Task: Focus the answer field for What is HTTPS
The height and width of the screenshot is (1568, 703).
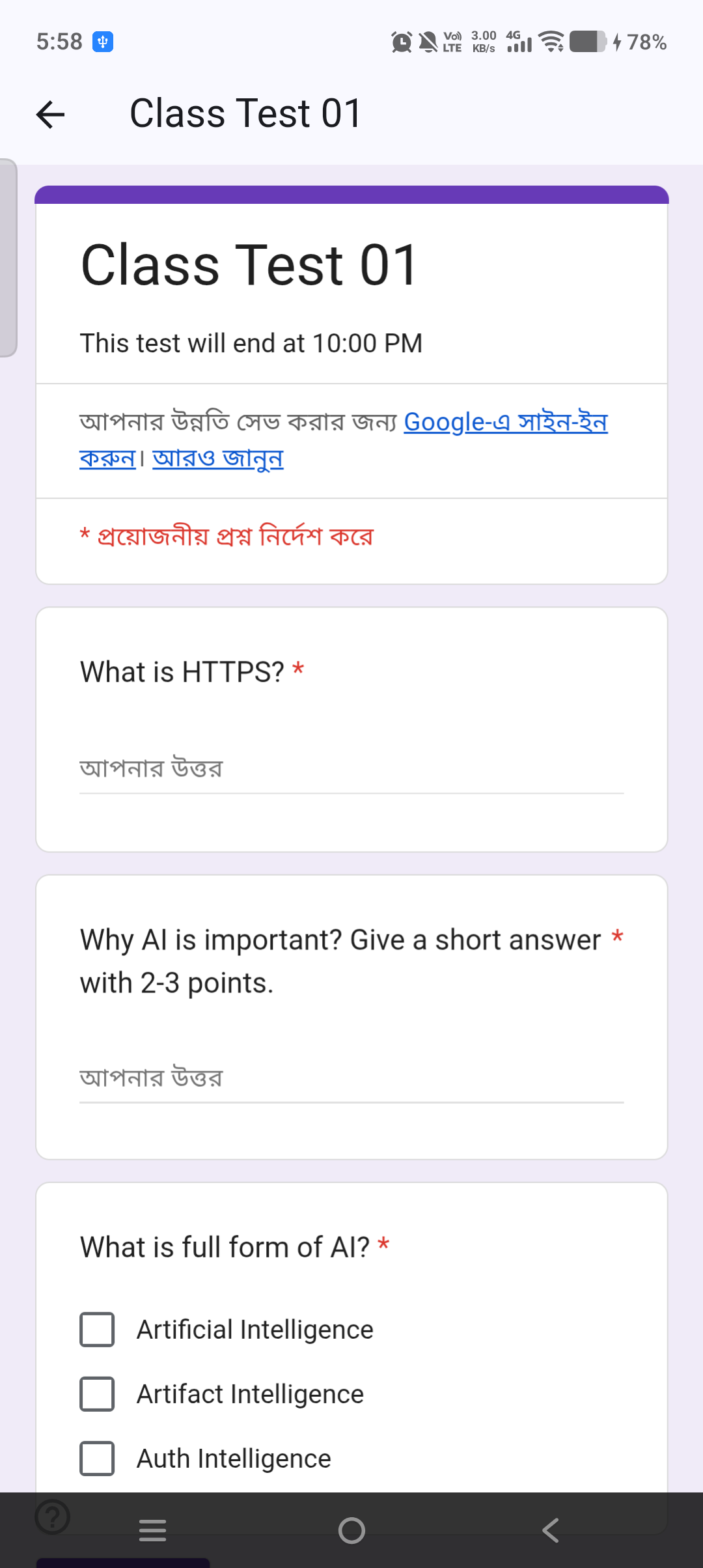Action: point(351,770)
